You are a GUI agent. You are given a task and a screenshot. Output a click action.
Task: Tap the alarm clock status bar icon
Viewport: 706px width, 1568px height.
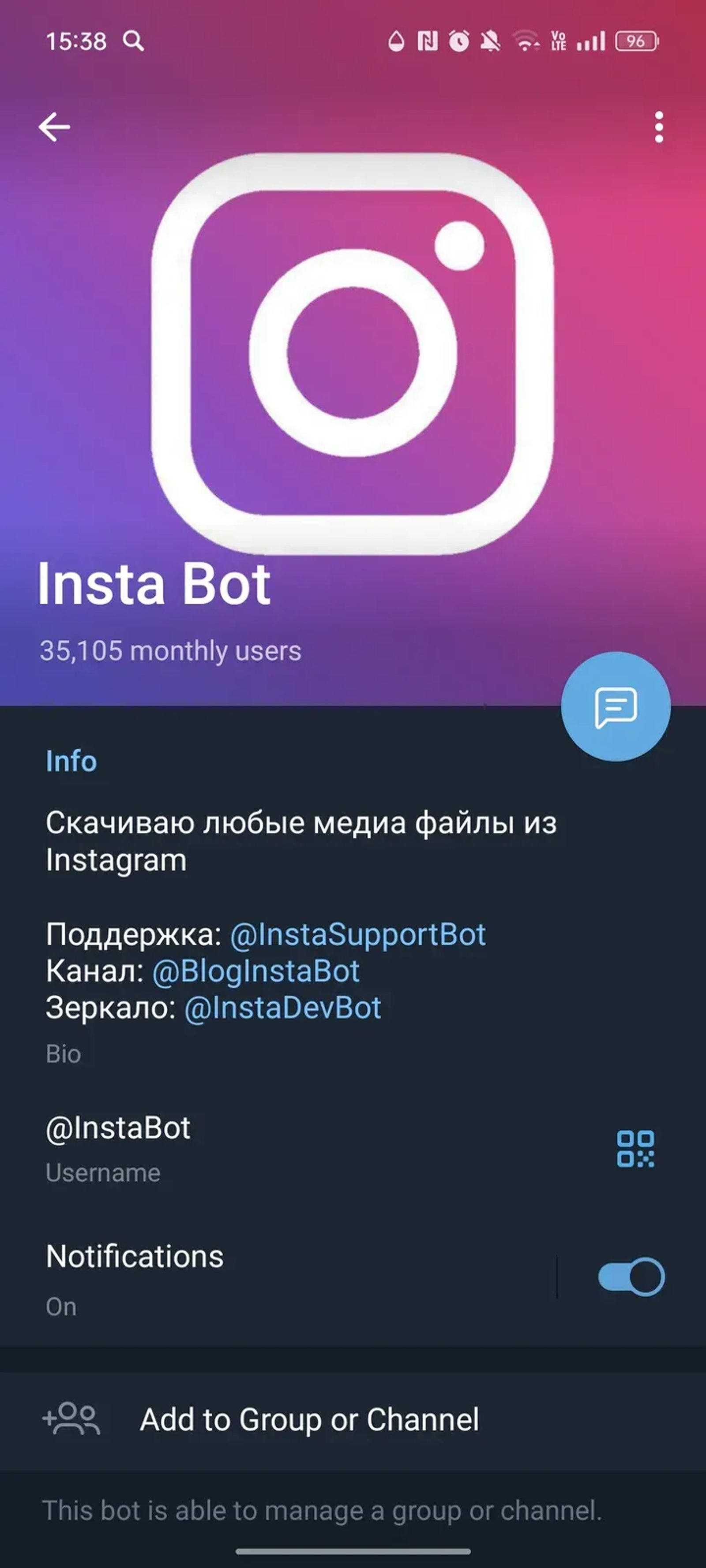pyautogui.click(x=460, y=40)
